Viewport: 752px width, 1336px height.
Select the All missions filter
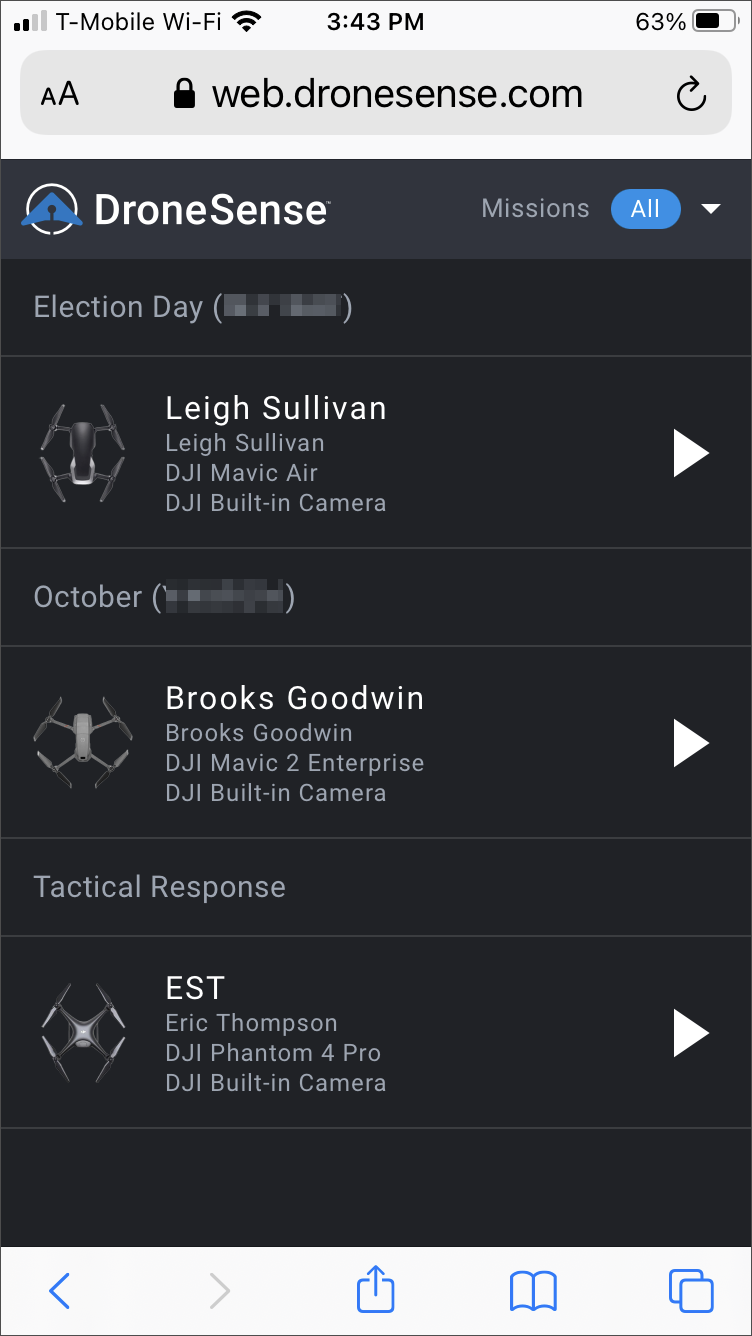coord(645,209)
